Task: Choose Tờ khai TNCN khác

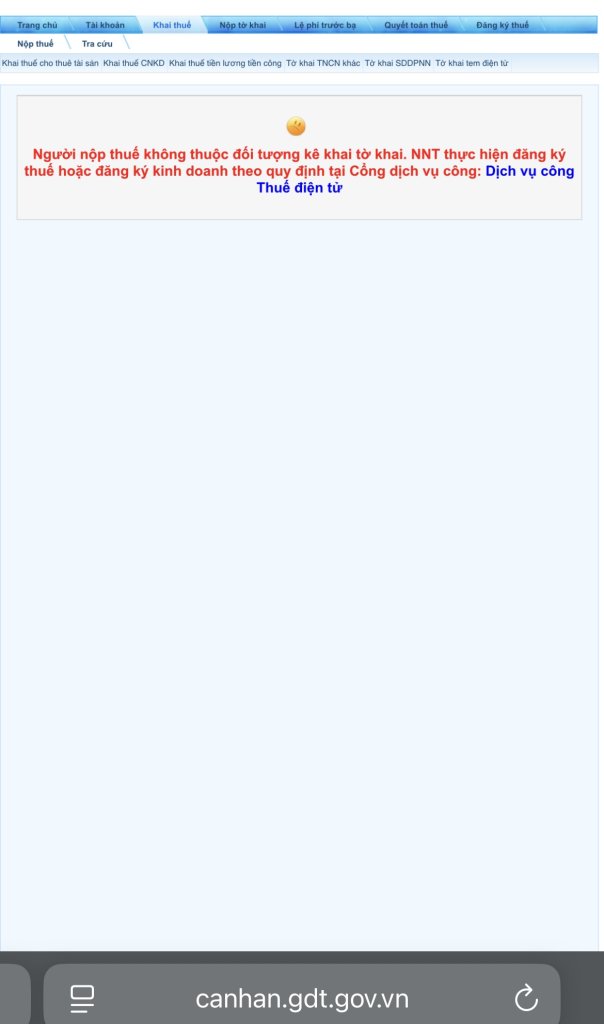Action: pyautogui.click(x=323, y=63)
